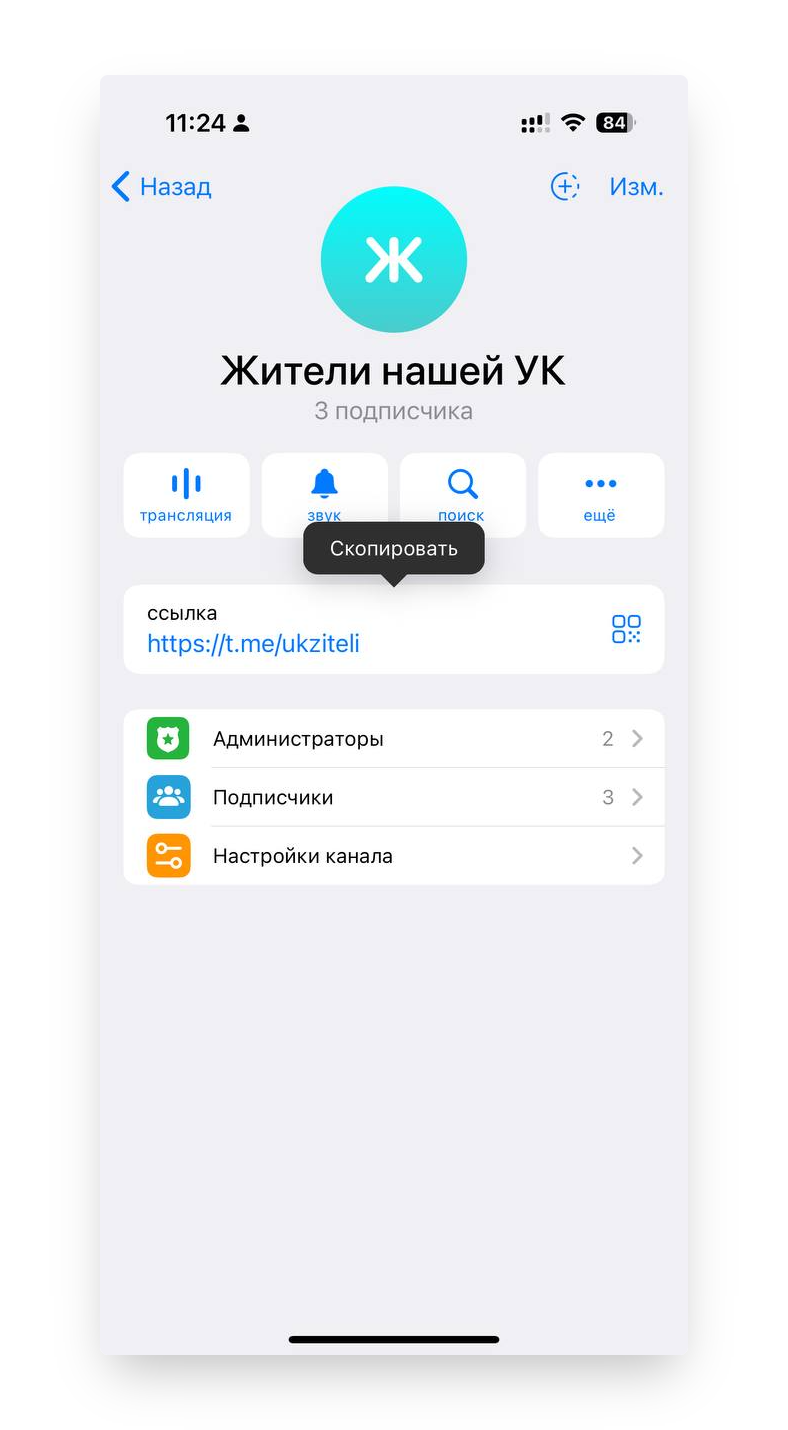
Task: Tap the https://t.me/ukziteli channel link
Action: 253,643
